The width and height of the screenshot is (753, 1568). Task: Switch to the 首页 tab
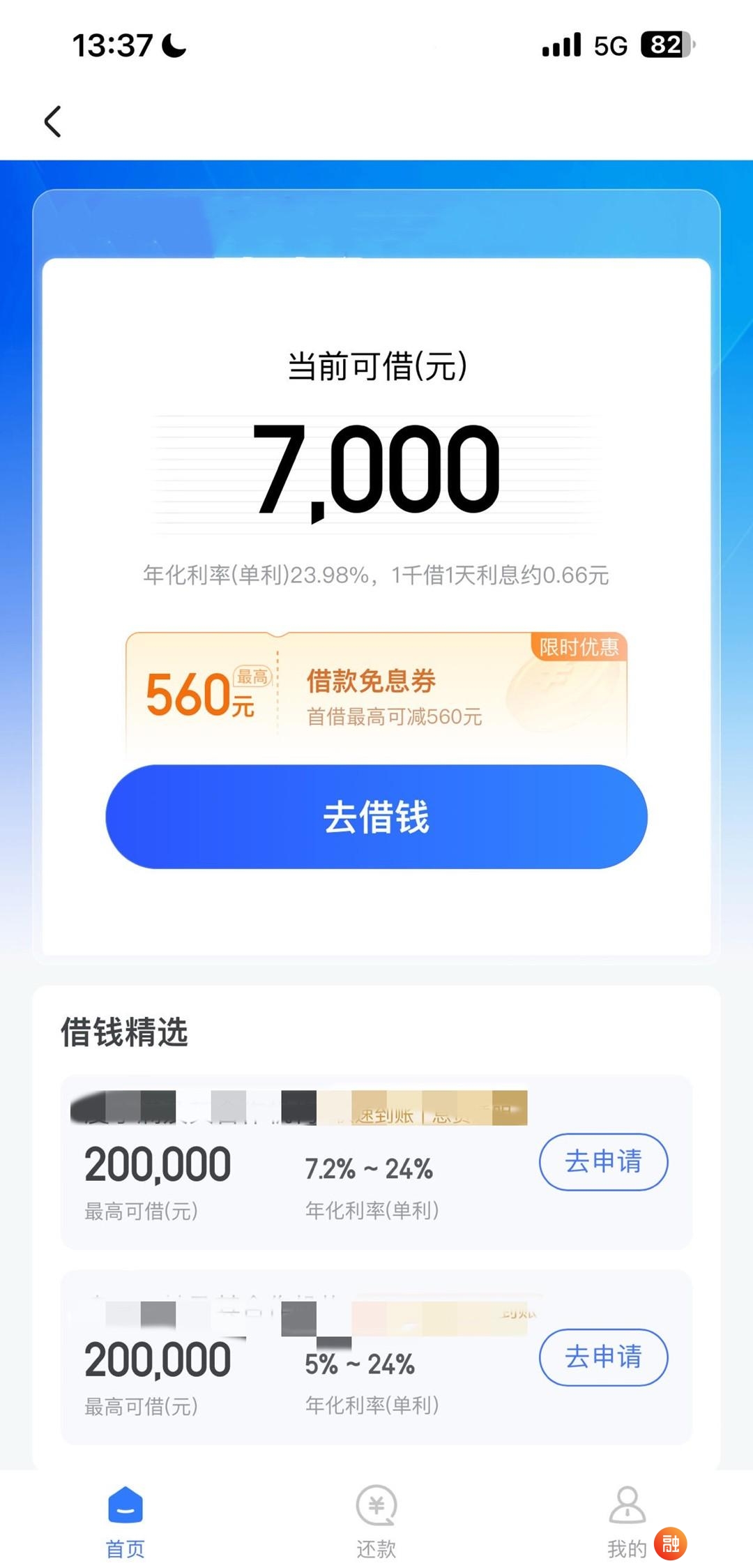pyautogui.click(x=125, y=1521)
